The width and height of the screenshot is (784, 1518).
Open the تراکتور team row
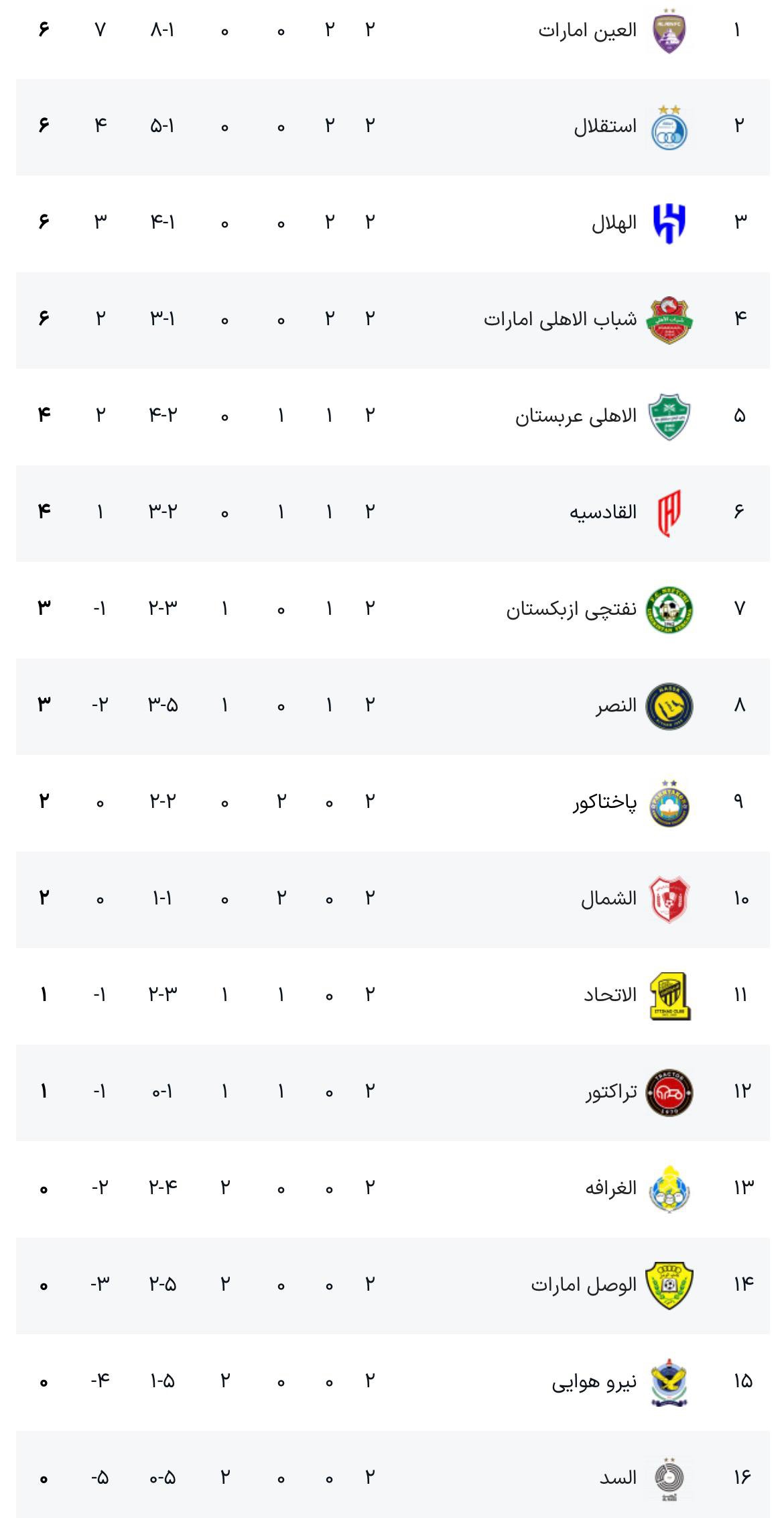393,1093
